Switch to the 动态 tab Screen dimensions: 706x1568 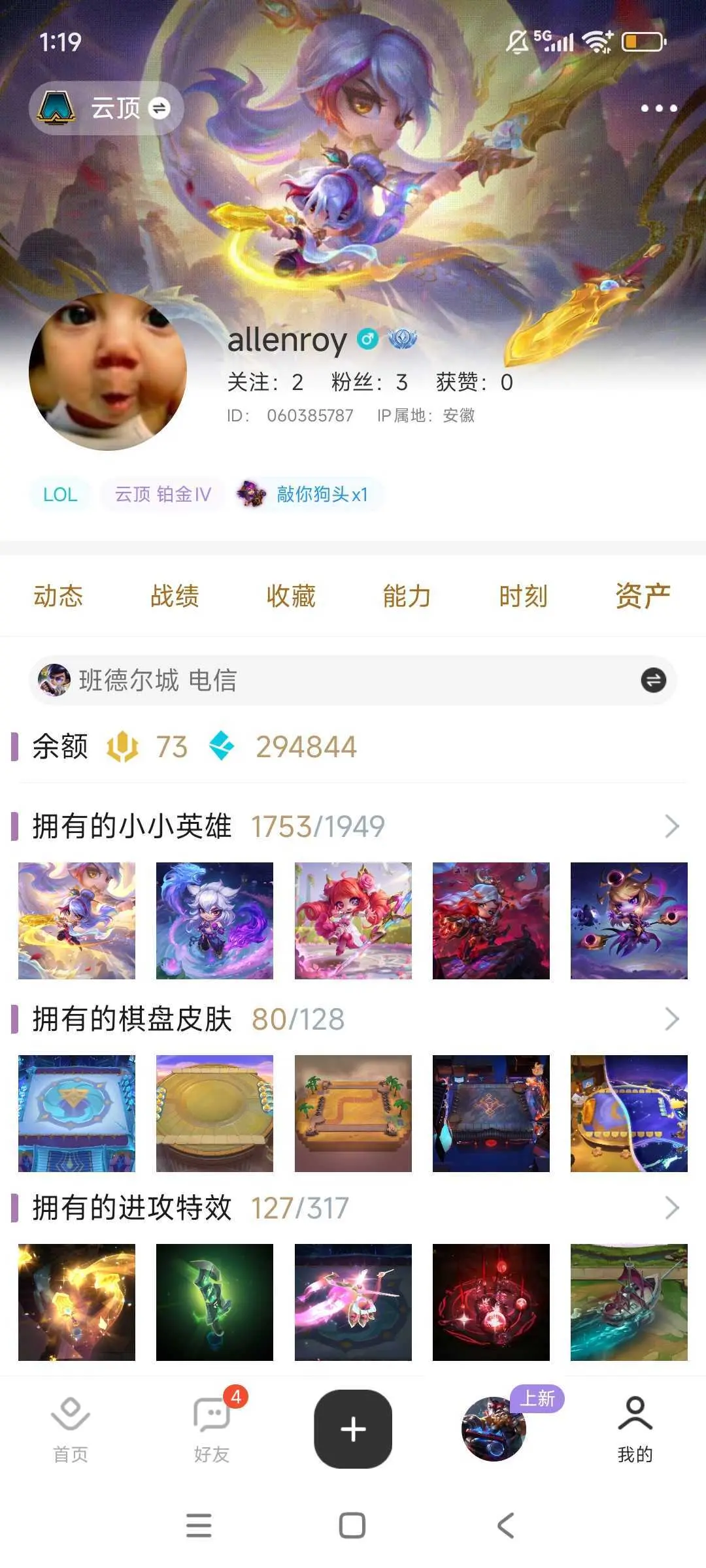point(58,596)
